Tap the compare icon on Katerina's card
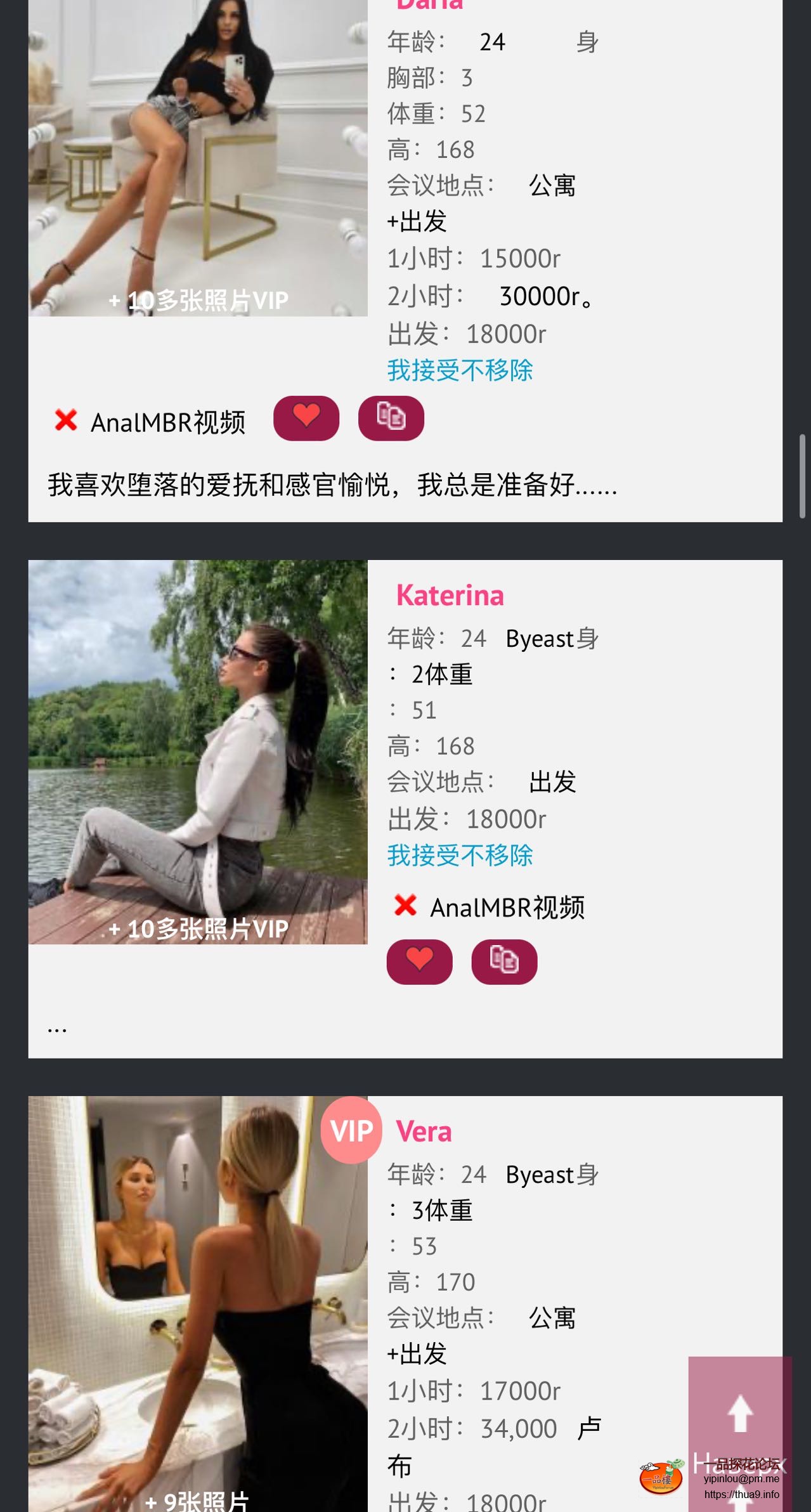This screenshot has height=1512, width=811. (x=504, y=961)
